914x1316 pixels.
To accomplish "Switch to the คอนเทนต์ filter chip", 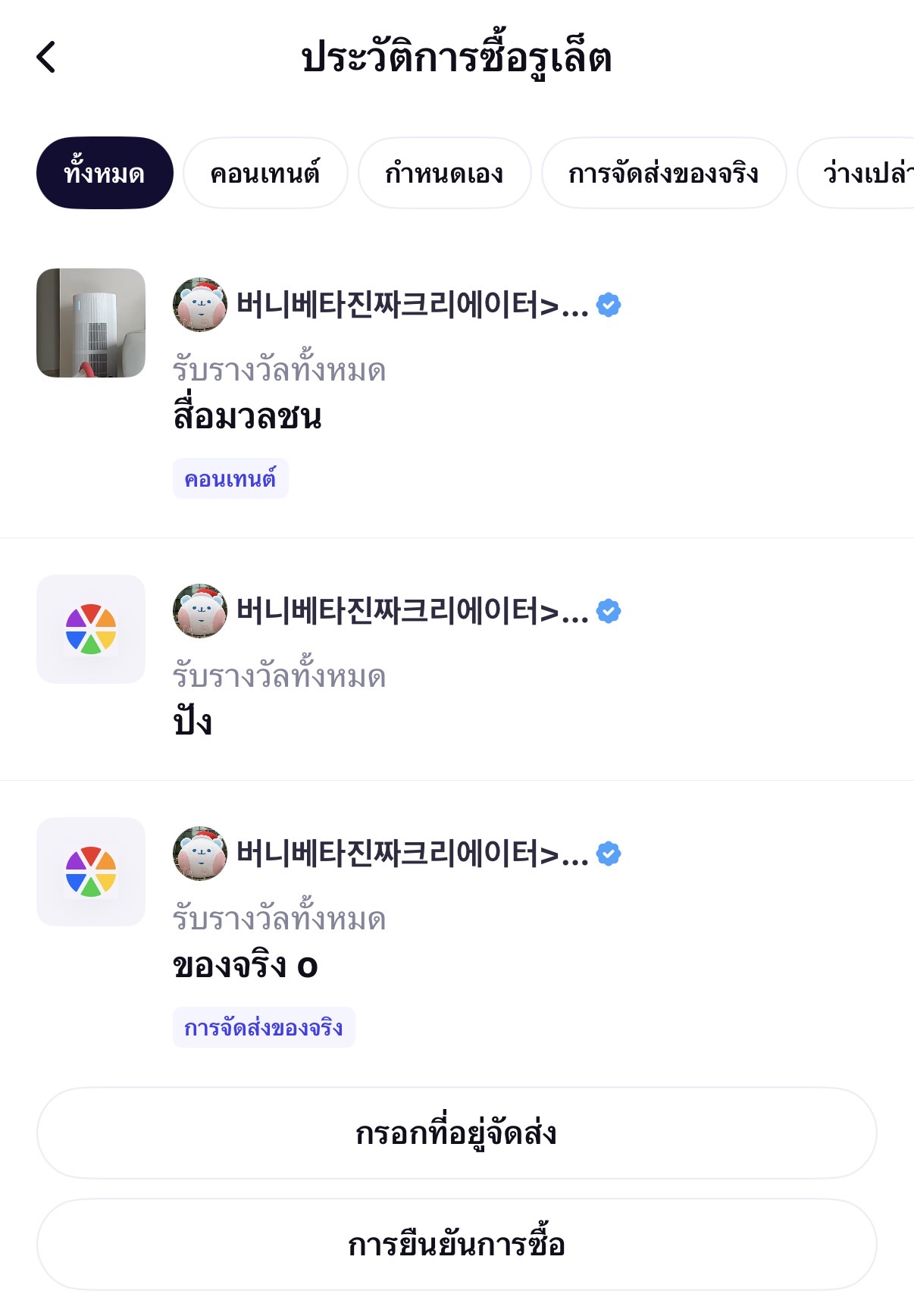I will tap(265, 173).
